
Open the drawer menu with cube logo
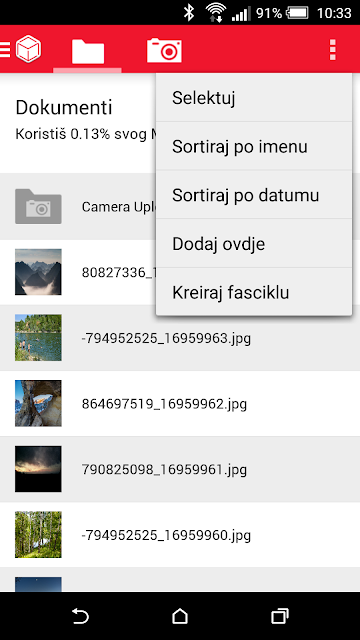(x=21, y=50)
